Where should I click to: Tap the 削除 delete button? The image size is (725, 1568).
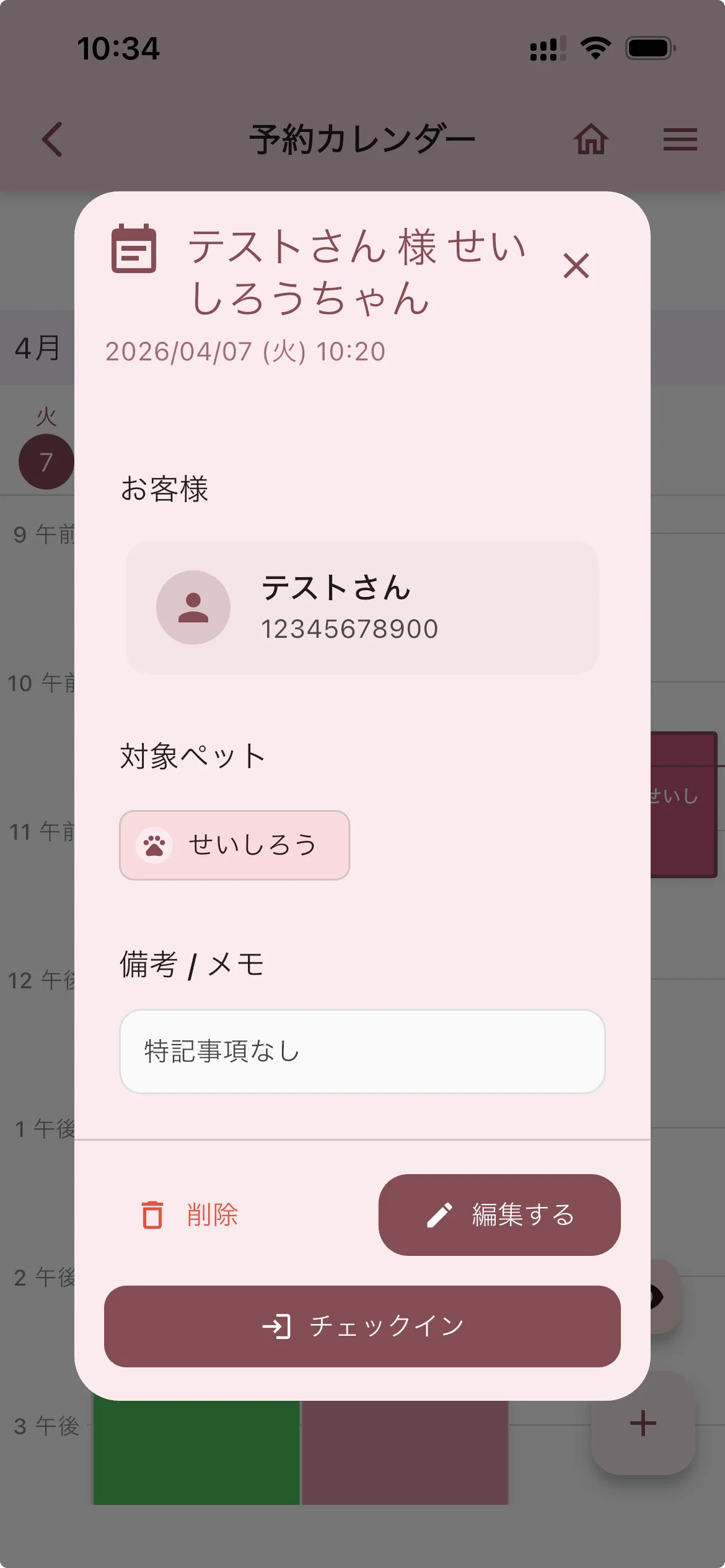(191, 1214)
